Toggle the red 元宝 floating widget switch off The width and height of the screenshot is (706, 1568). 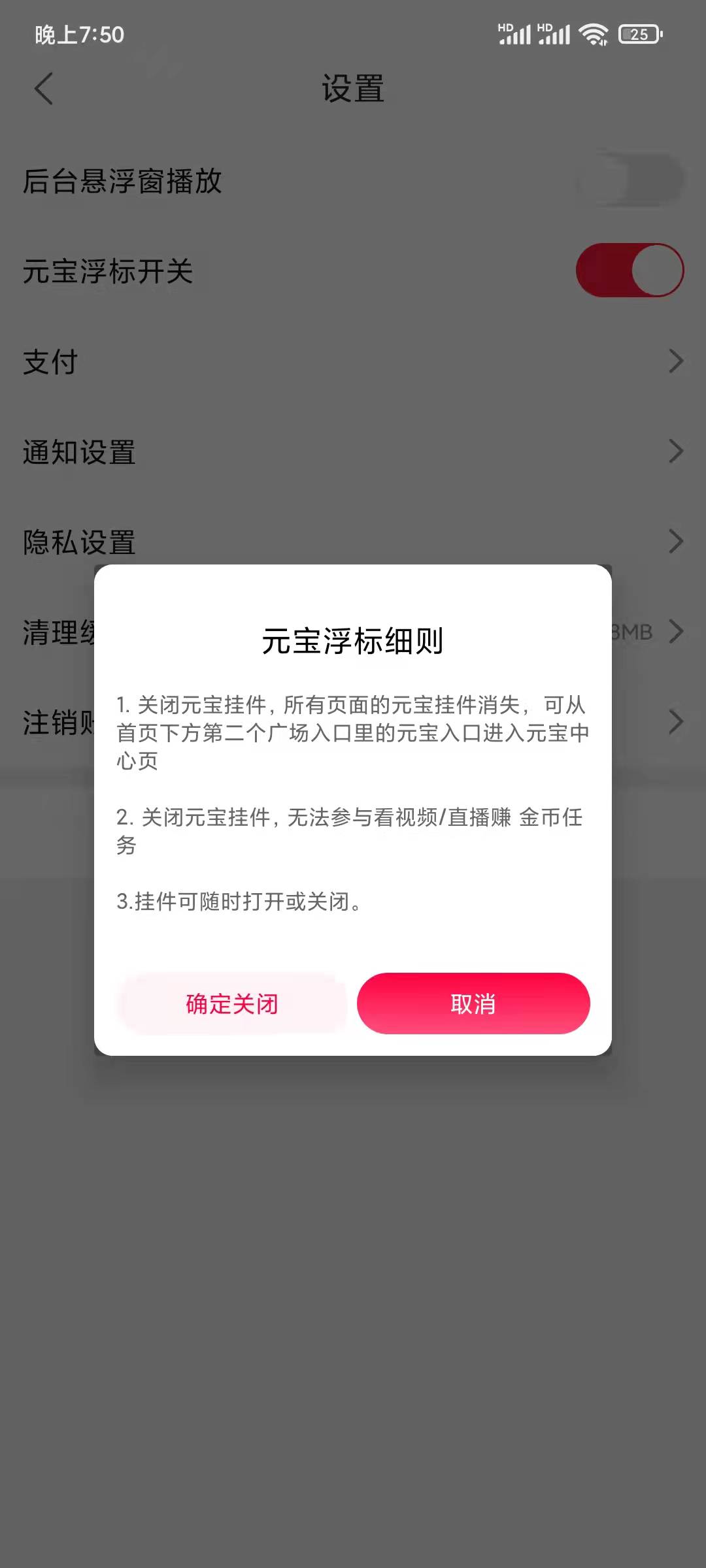point(629,270)
